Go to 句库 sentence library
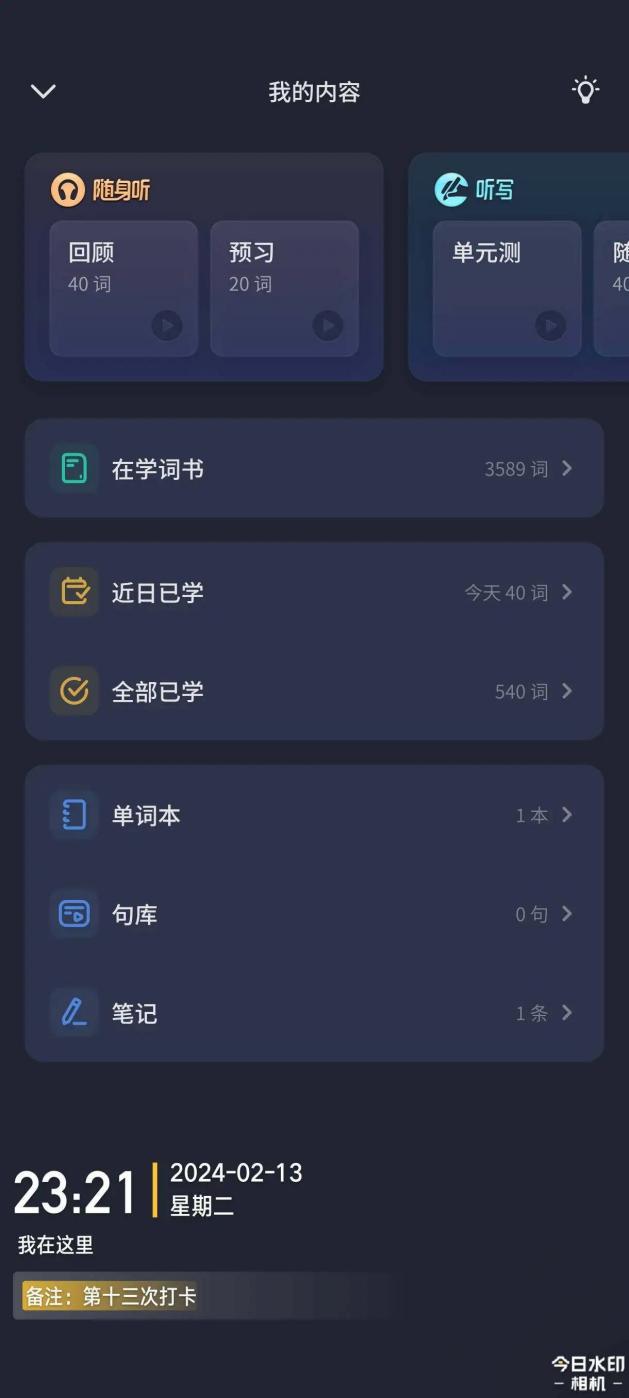Image resolution: width=629 pixels, height=1398 pixels. [x=314, y=914]
